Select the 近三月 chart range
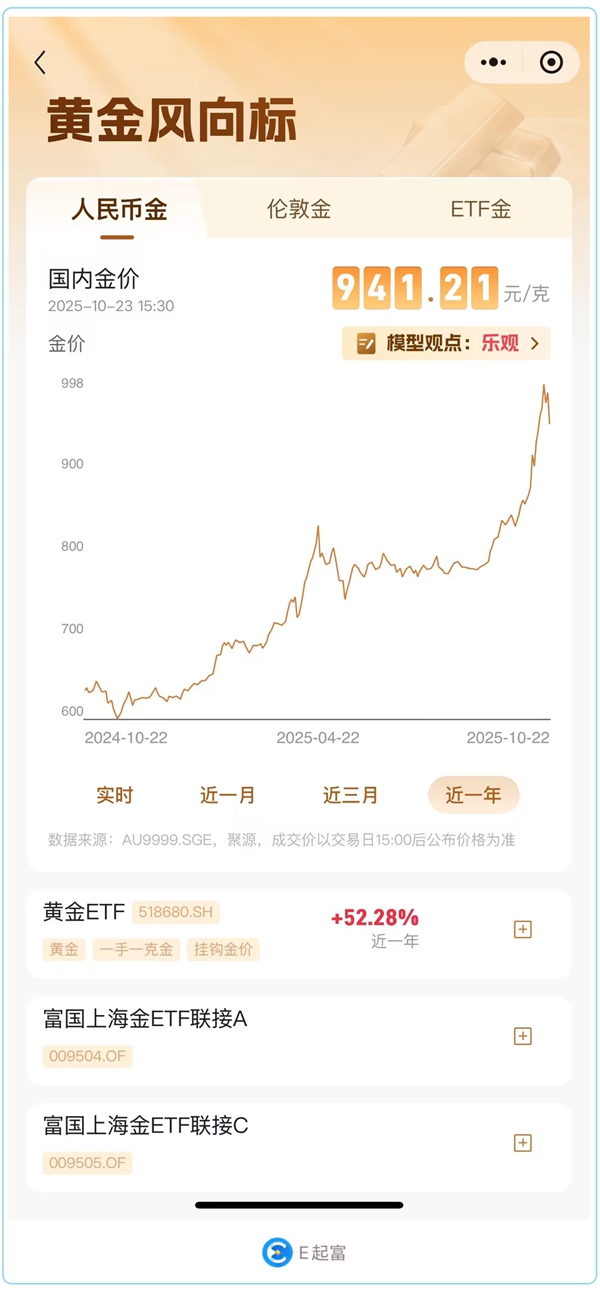600x1292 pixels. 351,795
